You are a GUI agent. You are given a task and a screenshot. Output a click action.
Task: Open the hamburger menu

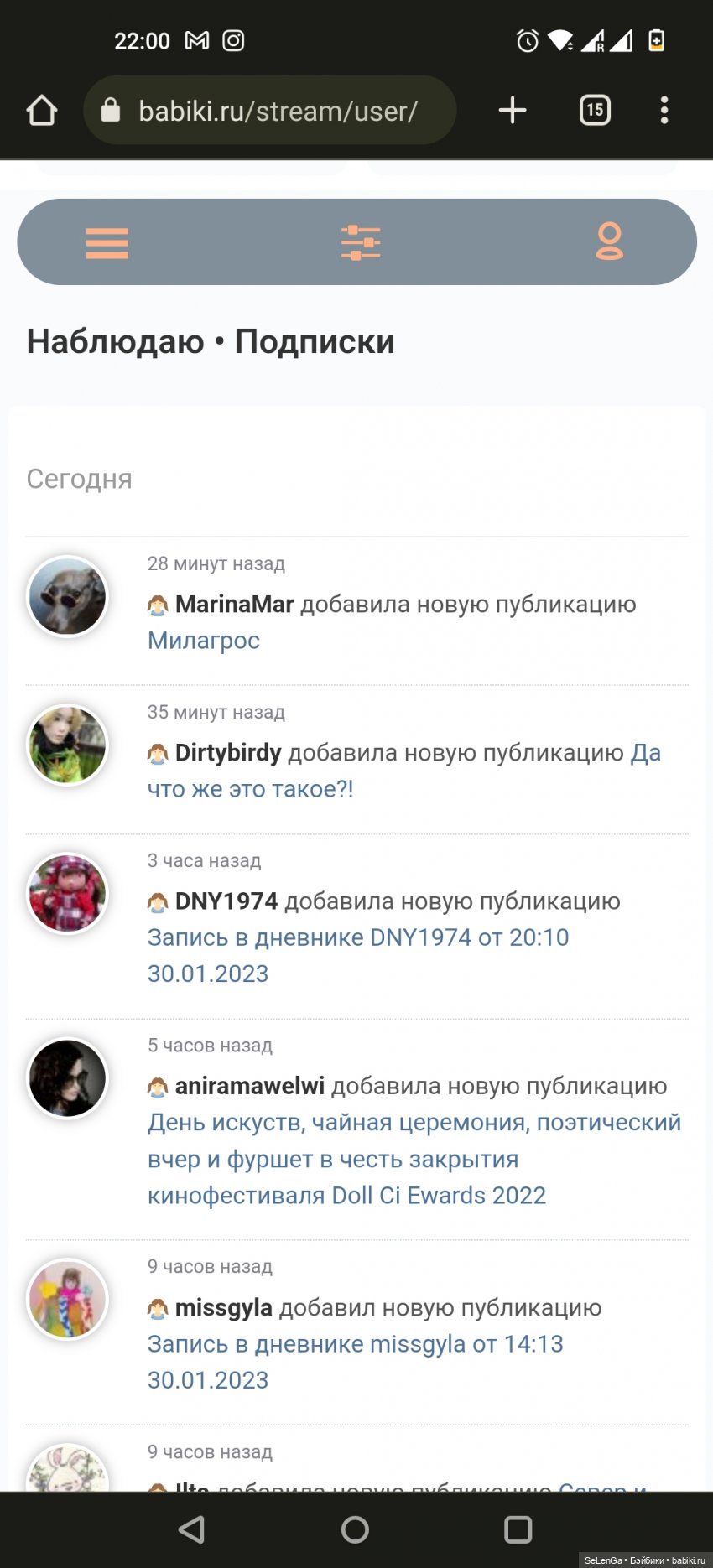pyautogui.click(x=107, y=243)
